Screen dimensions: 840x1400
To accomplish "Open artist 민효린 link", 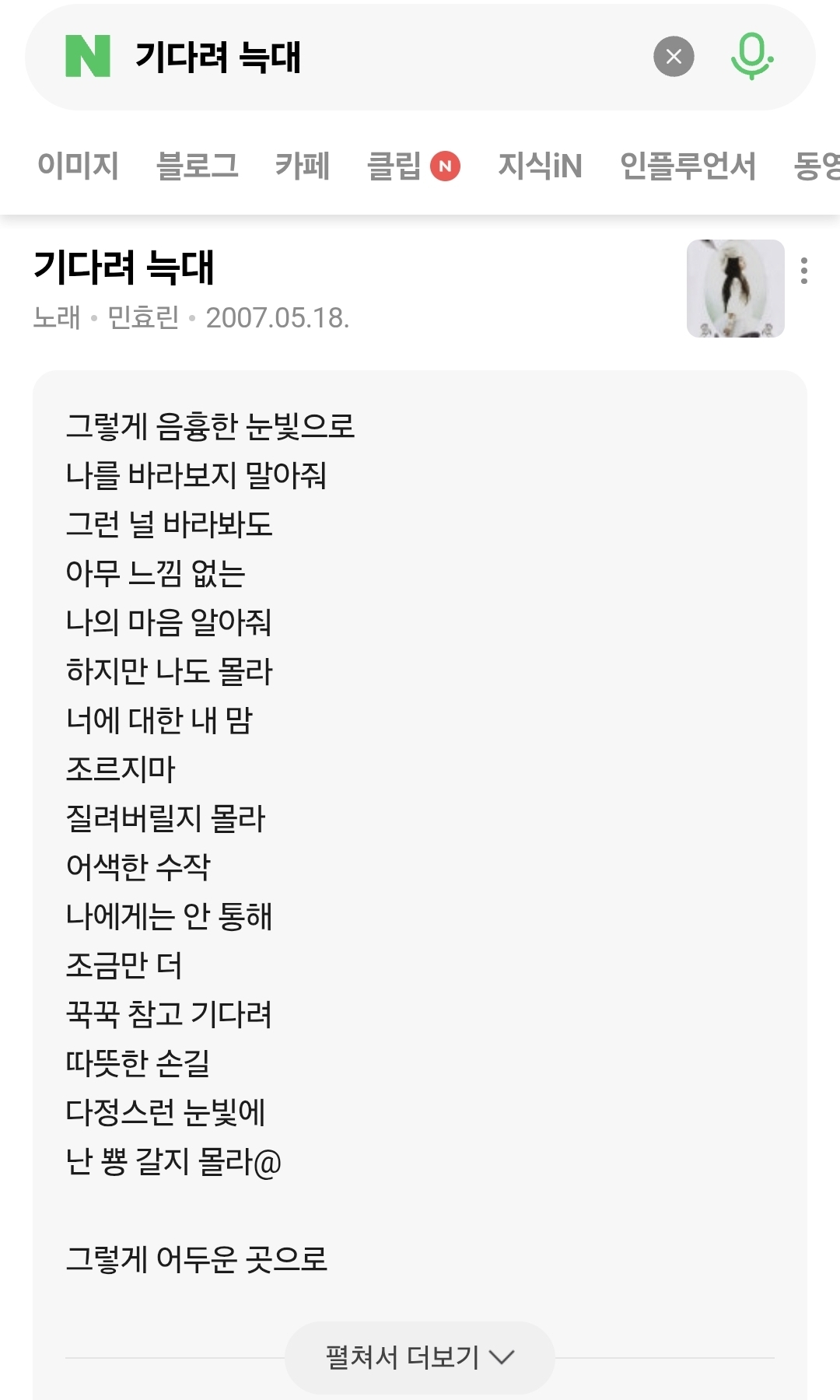I will [x=143, y=317].
